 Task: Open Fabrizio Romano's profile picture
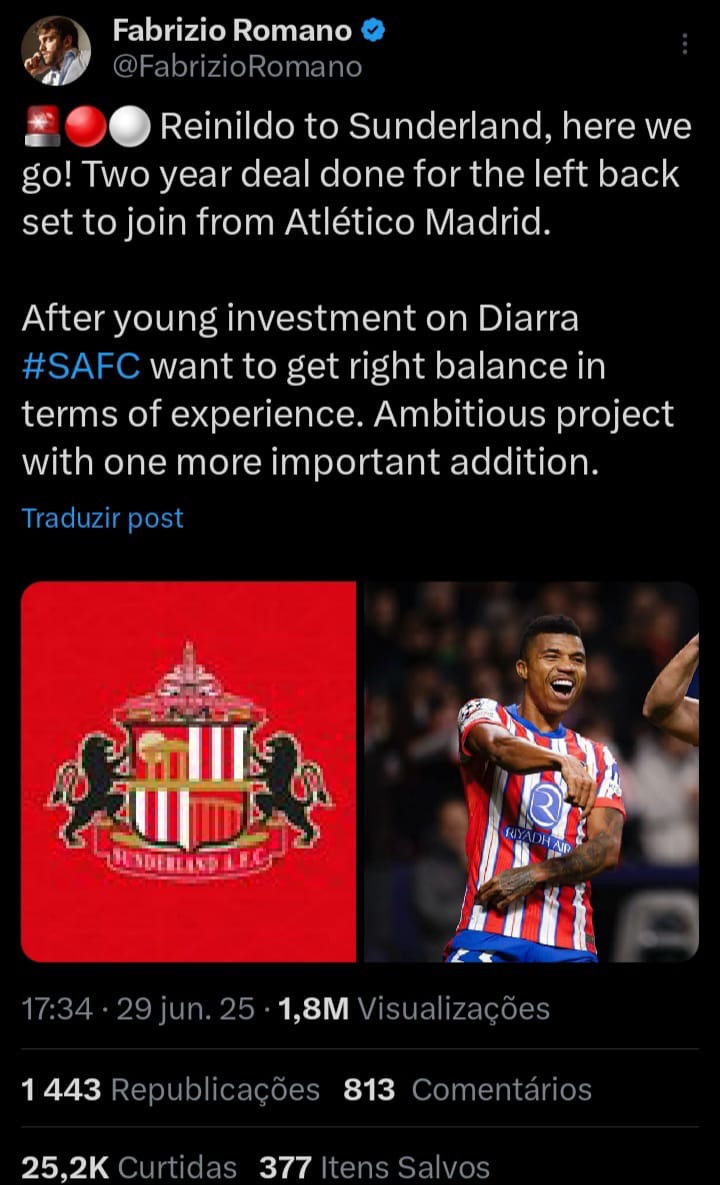pyautogui.click(x=57, y=50)
